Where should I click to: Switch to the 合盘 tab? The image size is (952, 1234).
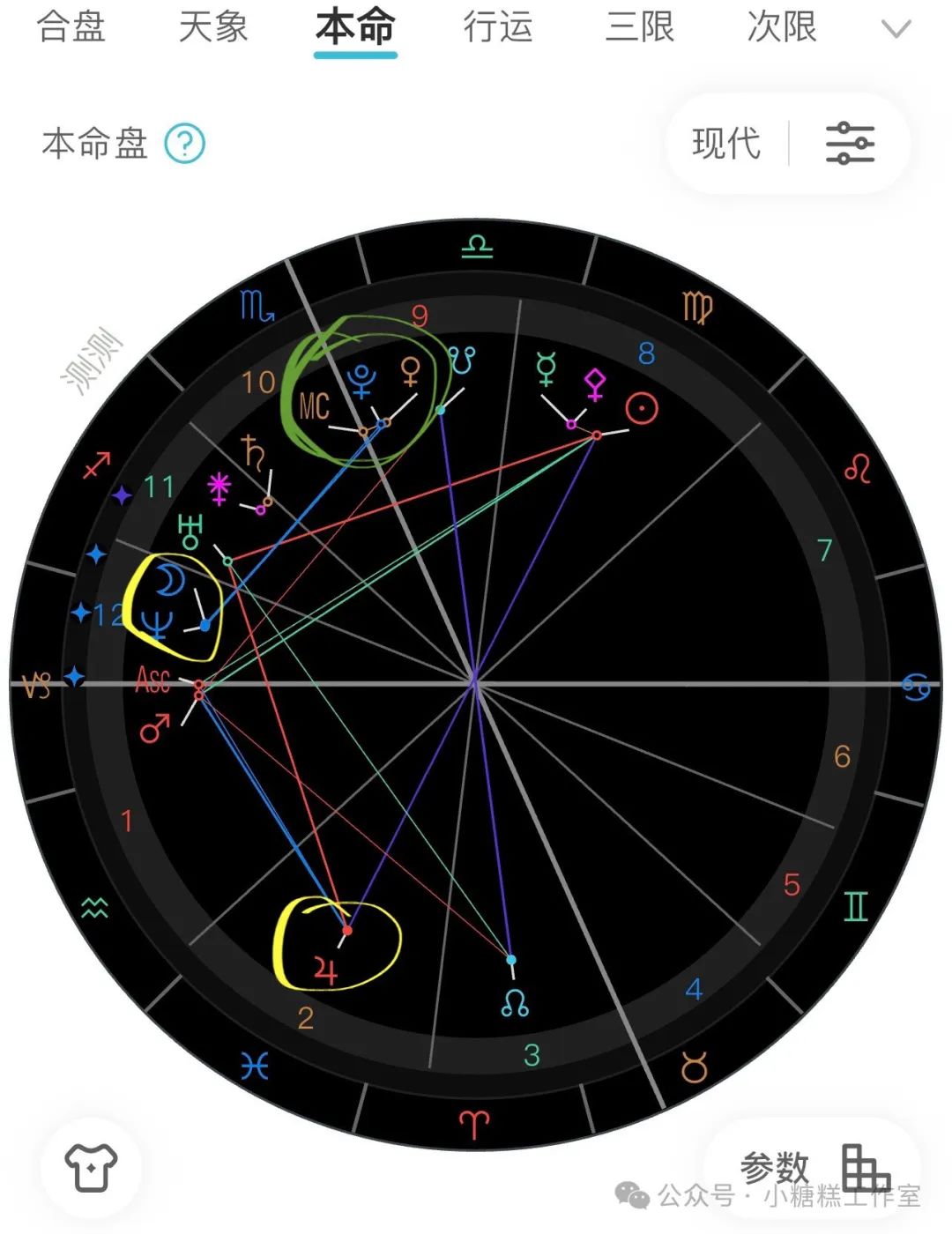pos(71,27)
